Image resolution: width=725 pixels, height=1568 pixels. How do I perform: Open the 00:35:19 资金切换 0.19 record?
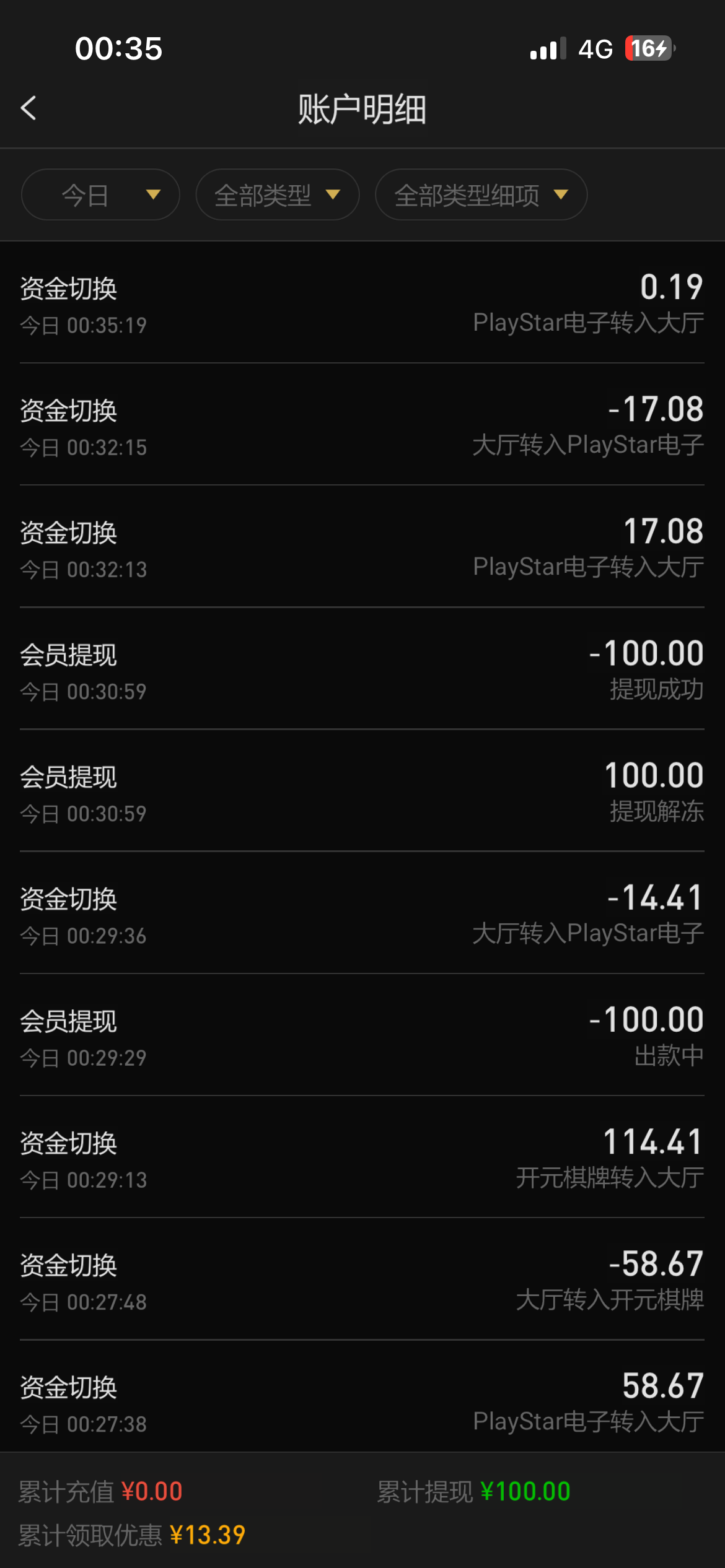[x=362, y=303]
